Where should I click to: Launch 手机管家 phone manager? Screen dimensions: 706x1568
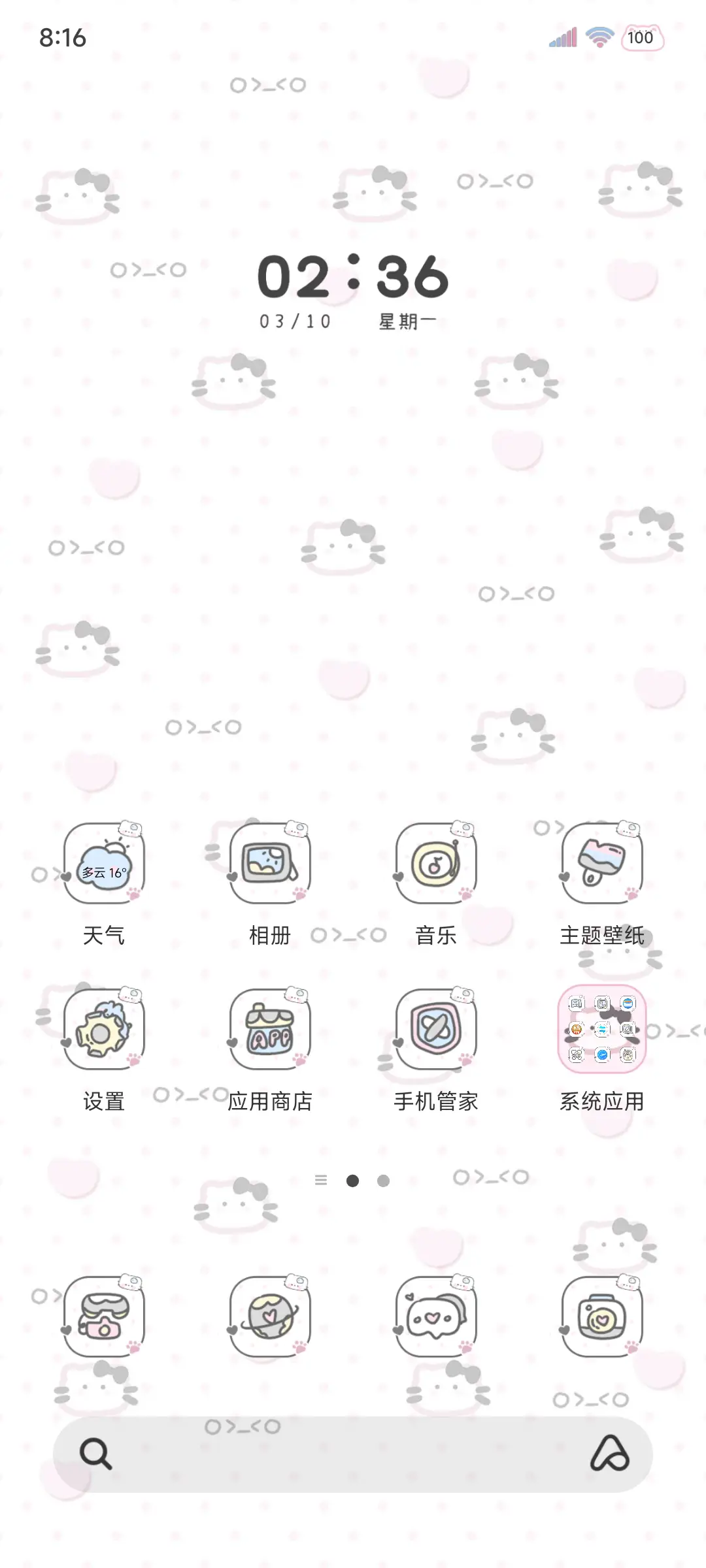click(436, 1029)
